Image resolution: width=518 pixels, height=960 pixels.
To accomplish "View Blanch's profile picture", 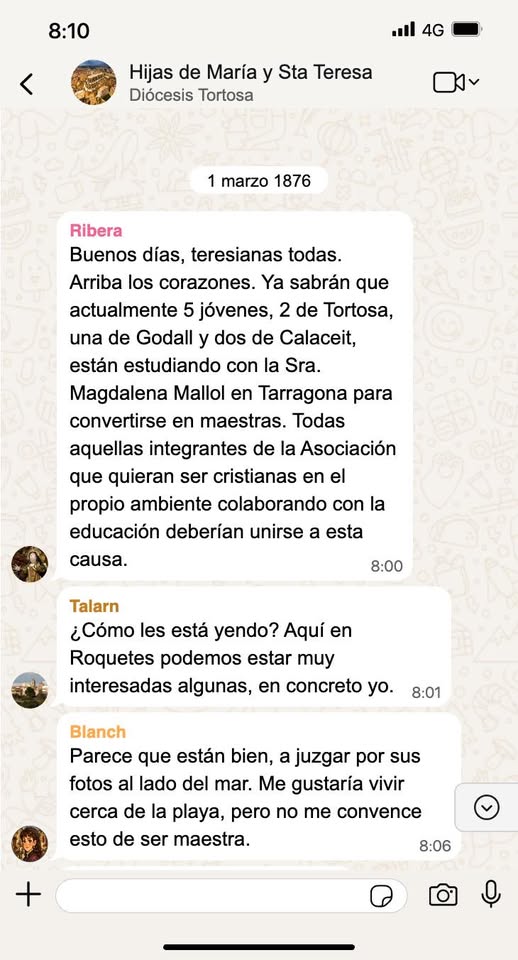I will 29,843.
